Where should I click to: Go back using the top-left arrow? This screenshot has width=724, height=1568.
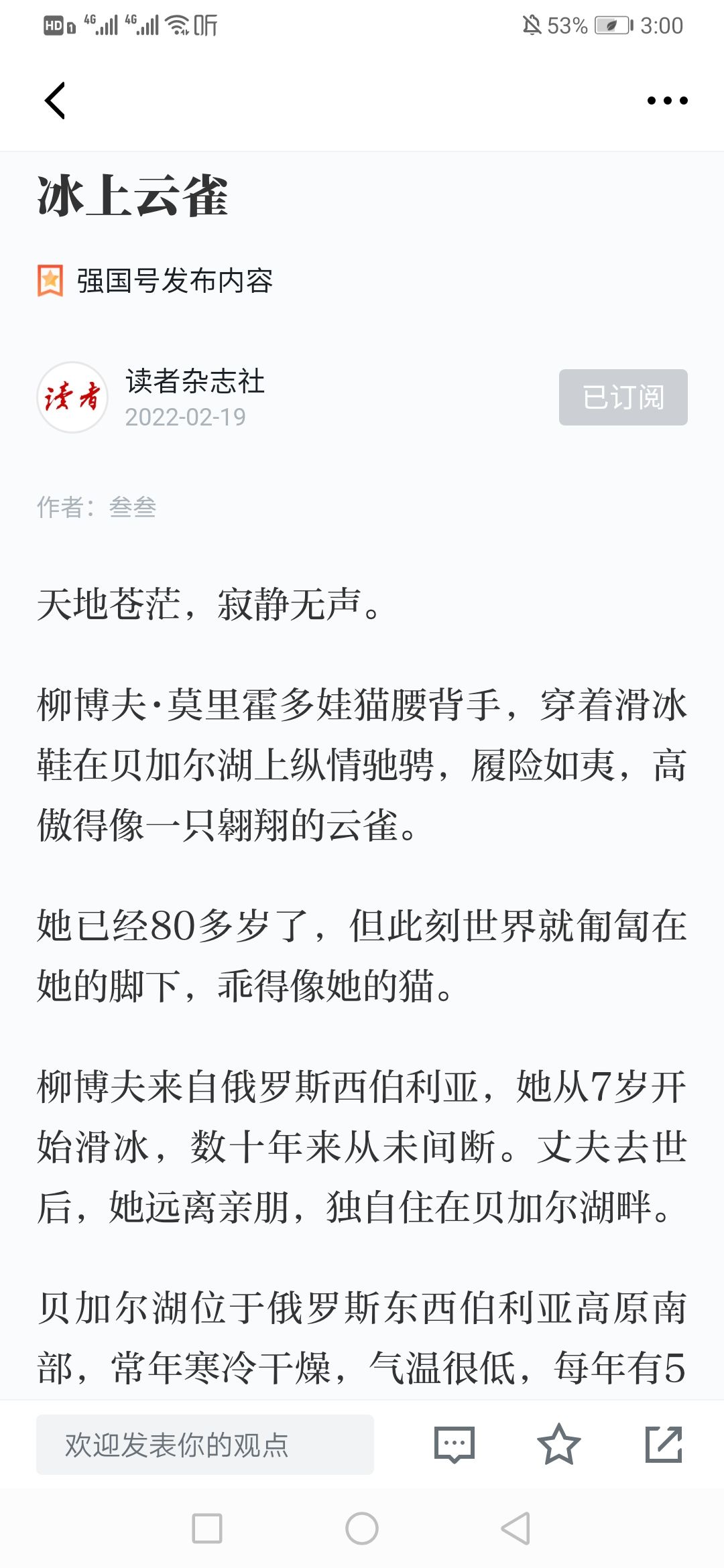(55, 101)
